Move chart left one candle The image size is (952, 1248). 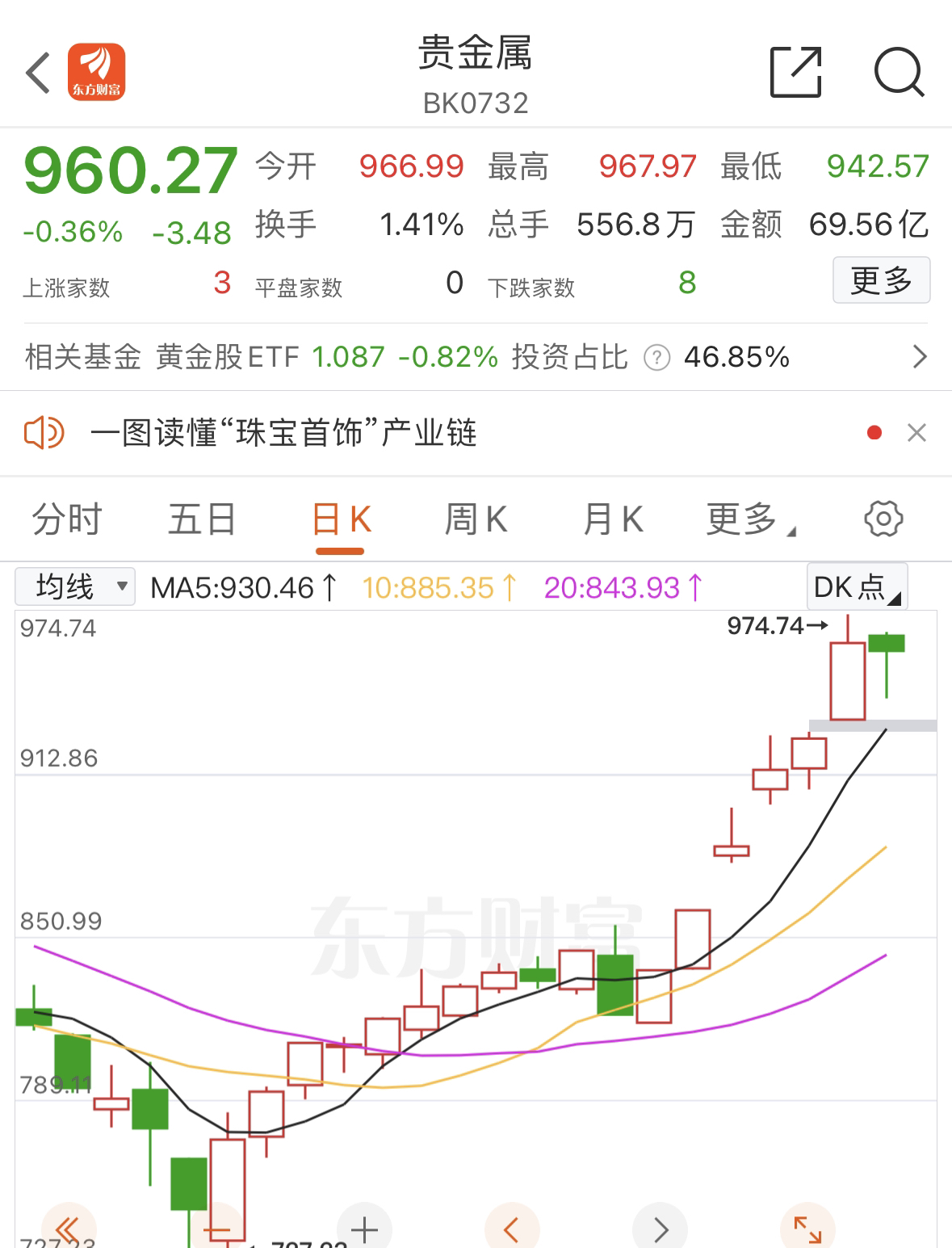(x=511, y=1229)
